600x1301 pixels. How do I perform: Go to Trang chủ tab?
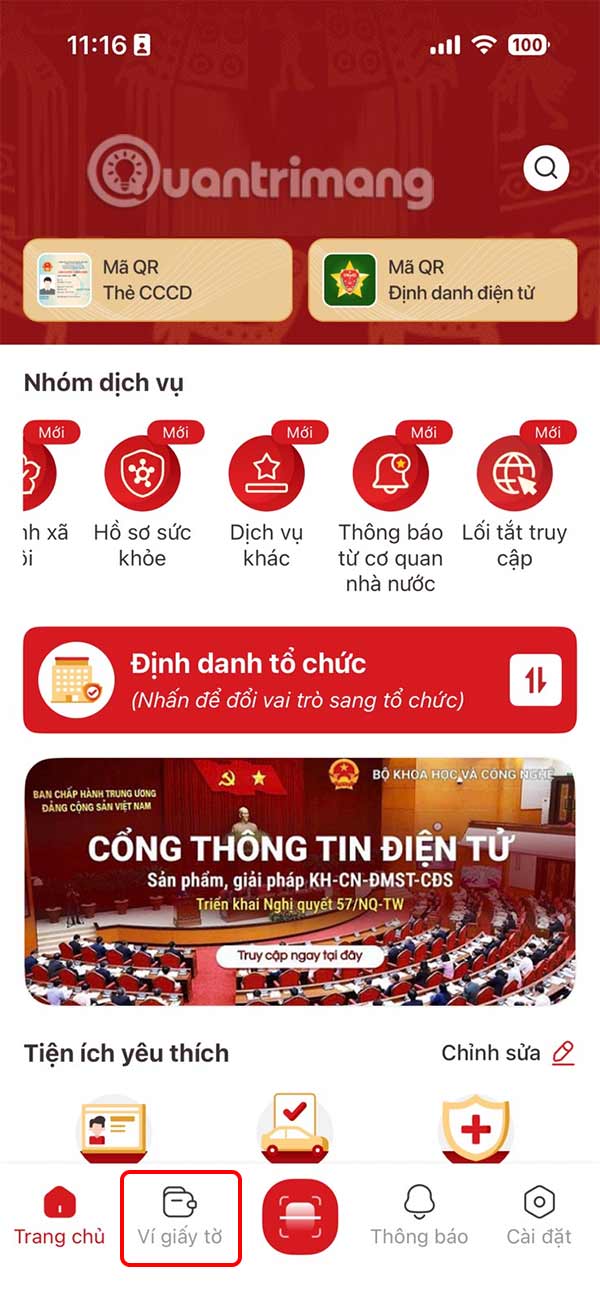click(60, 1215)
